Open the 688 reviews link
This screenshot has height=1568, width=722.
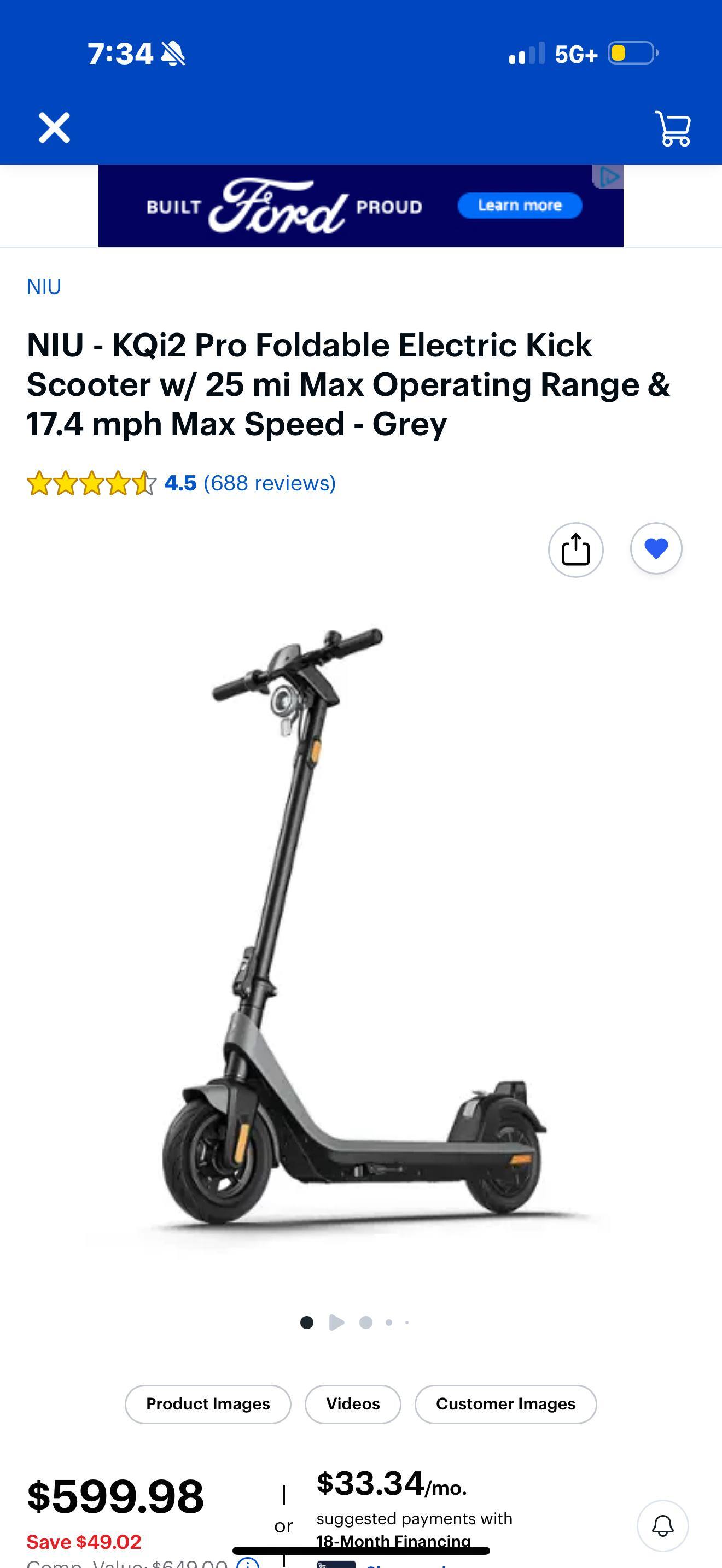269,483
